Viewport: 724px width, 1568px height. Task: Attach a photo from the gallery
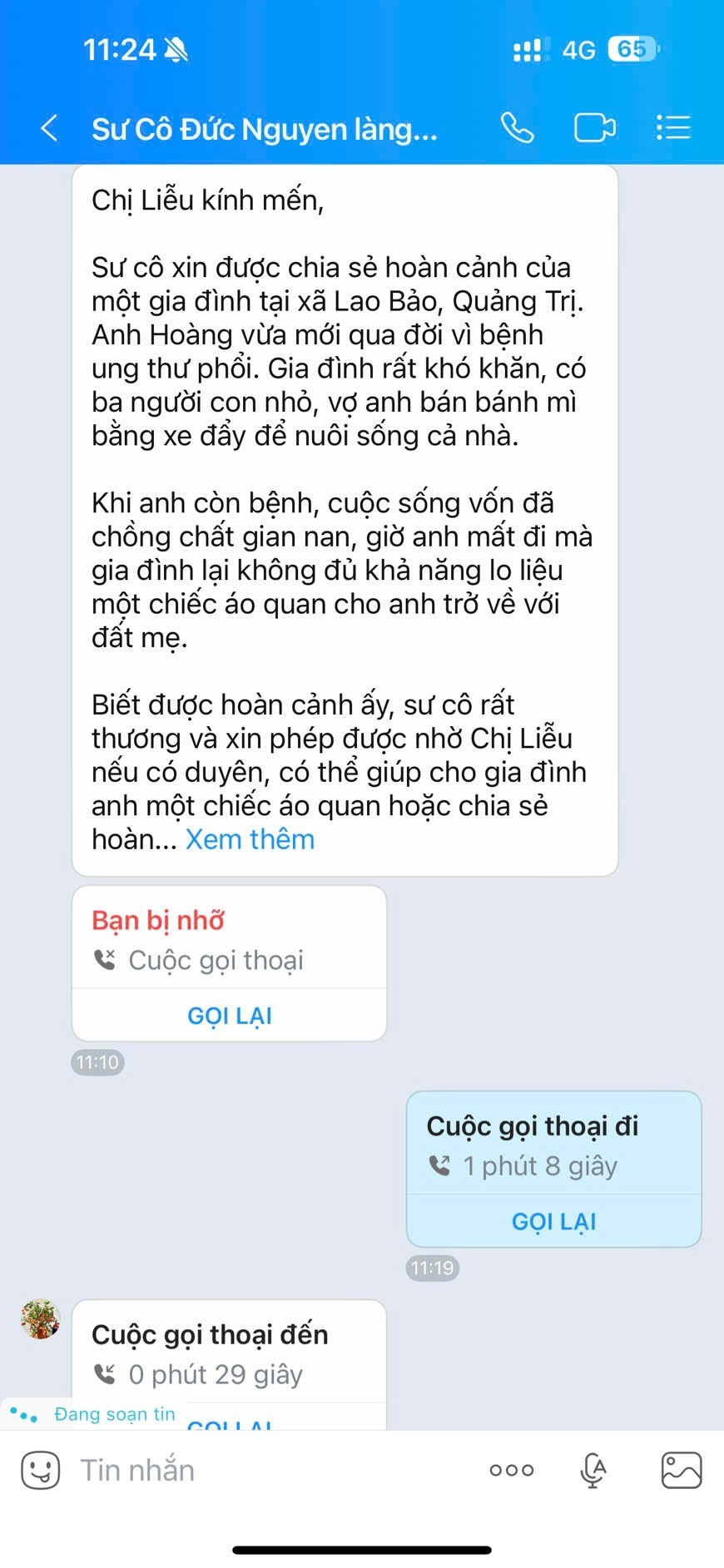click(x=681, y=1470)
